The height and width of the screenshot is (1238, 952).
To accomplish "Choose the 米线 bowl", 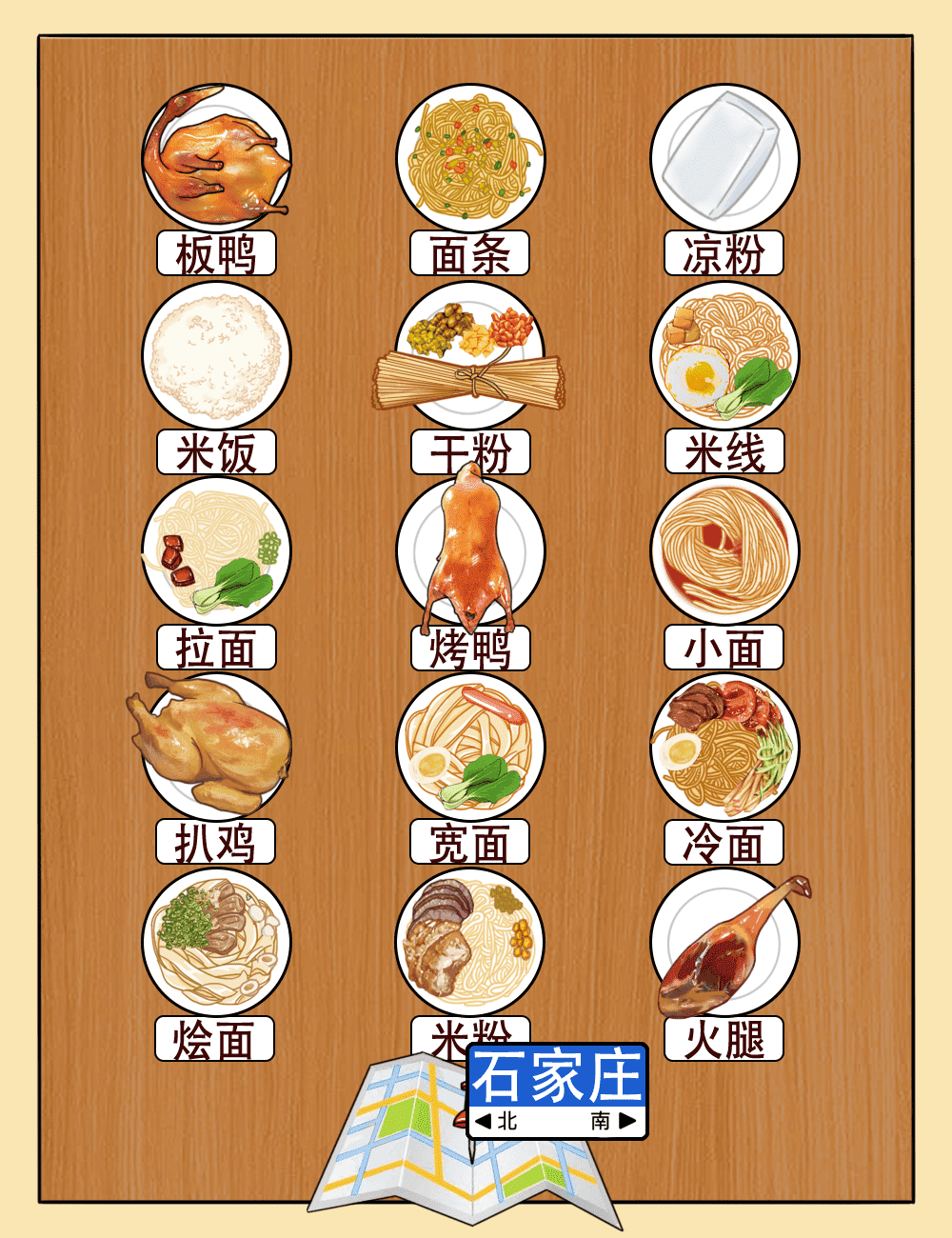I will tap(724, 355).
